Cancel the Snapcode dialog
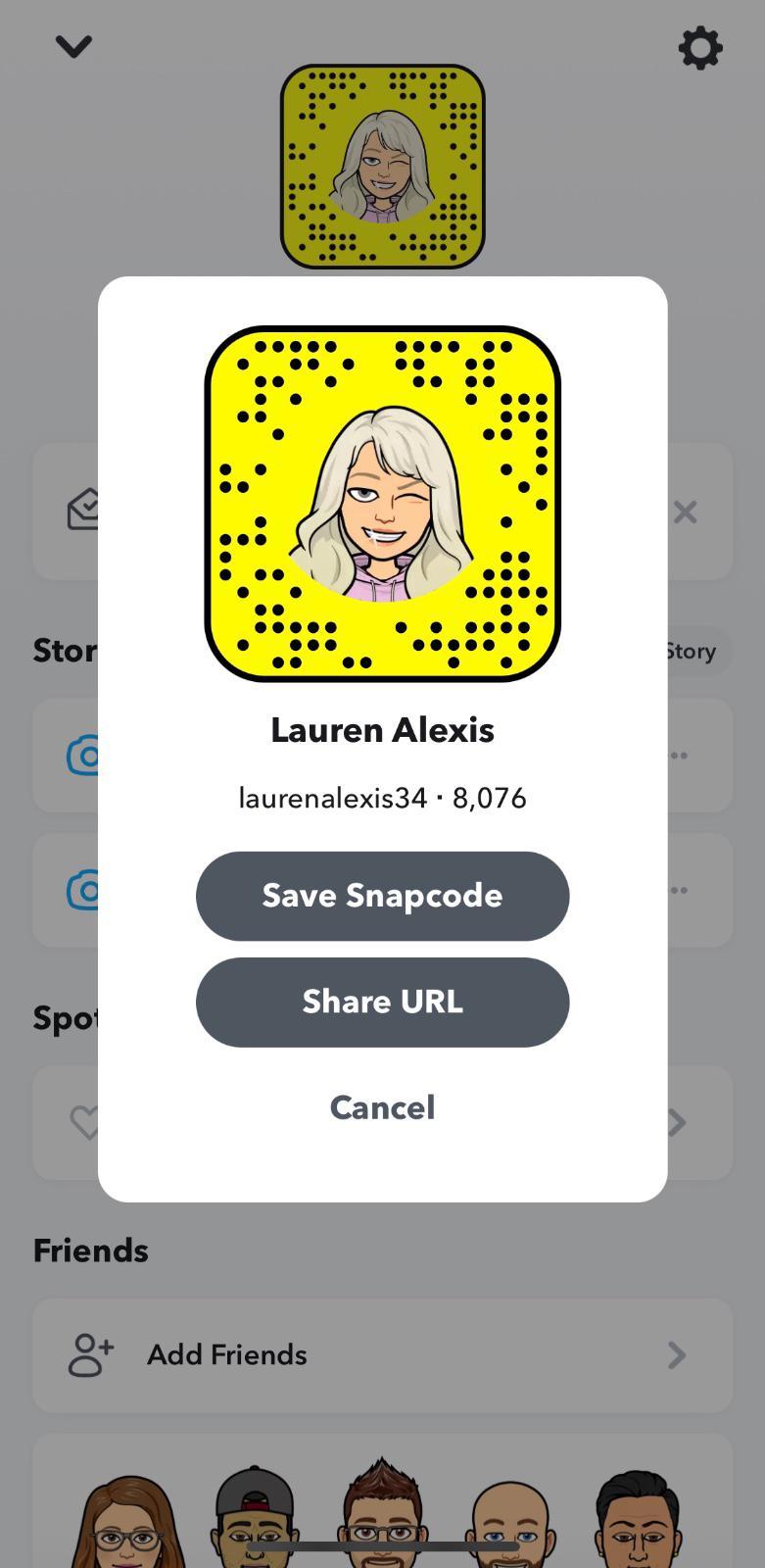This screenshot has width=765, height=1568. coord(382,1107)
